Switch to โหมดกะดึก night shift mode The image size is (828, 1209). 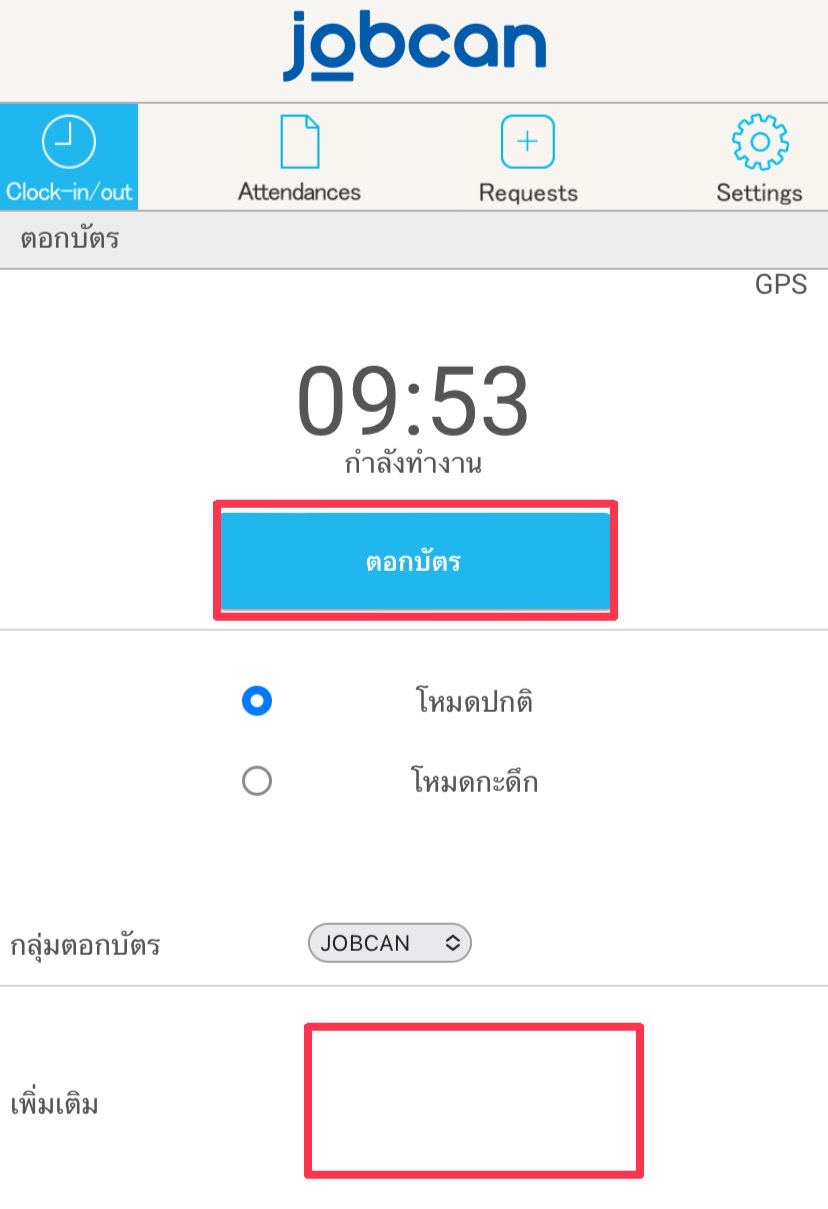click(x=258, y=781)
